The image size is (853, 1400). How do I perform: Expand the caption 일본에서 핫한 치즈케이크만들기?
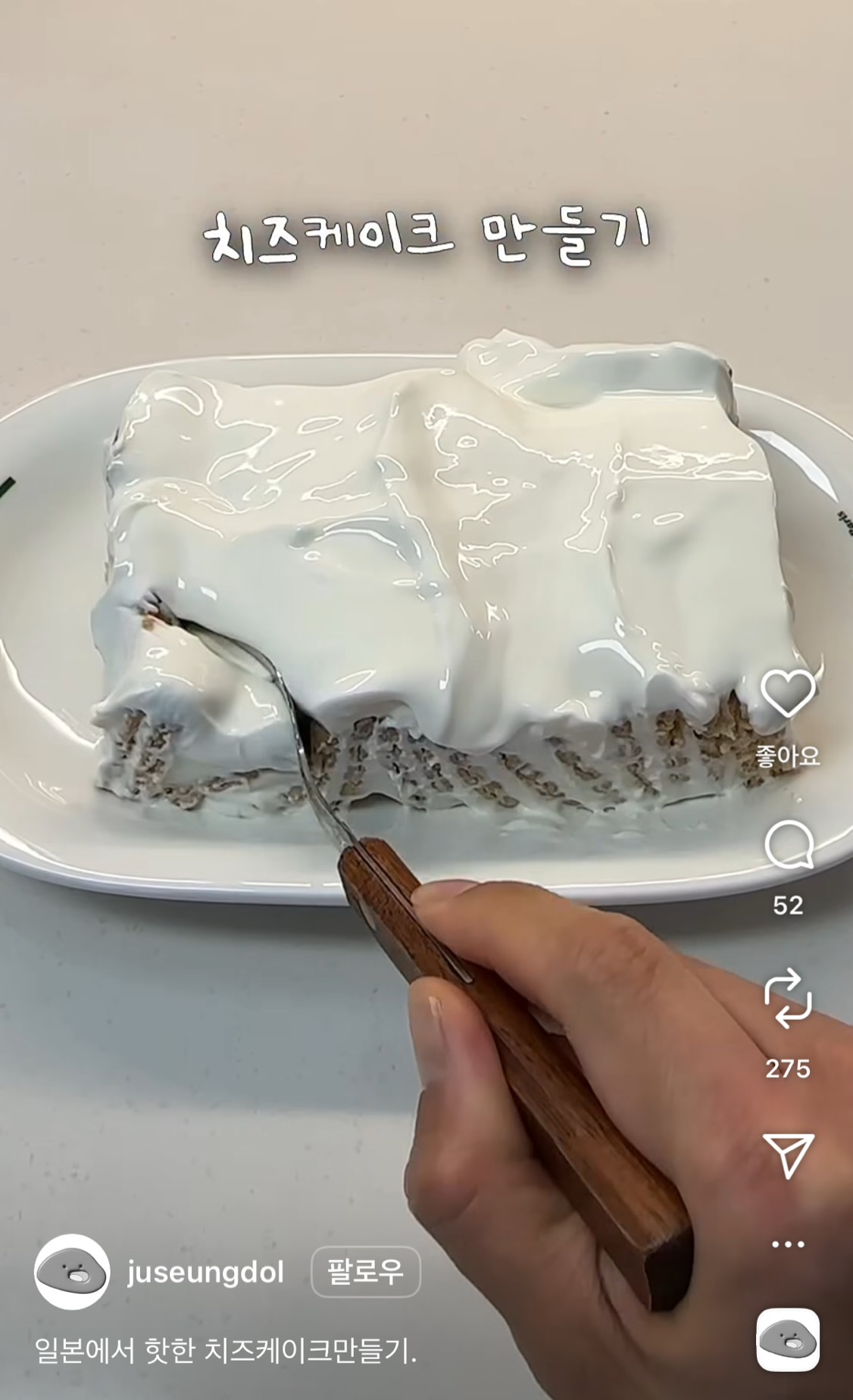click(x=226, y=1350)
